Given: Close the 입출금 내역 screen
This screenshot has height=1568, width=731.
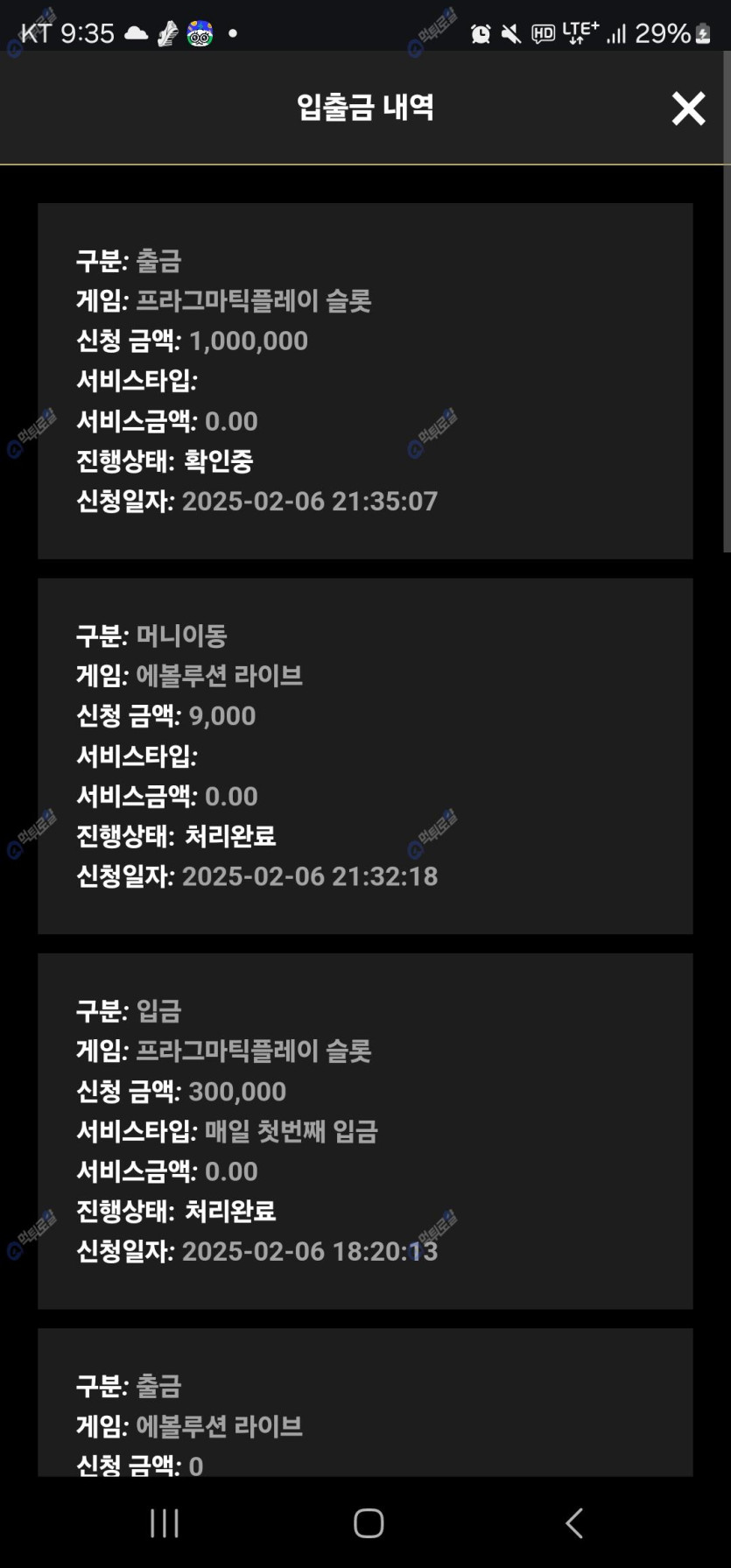Looking at the screenshot, I should (688, 109).
